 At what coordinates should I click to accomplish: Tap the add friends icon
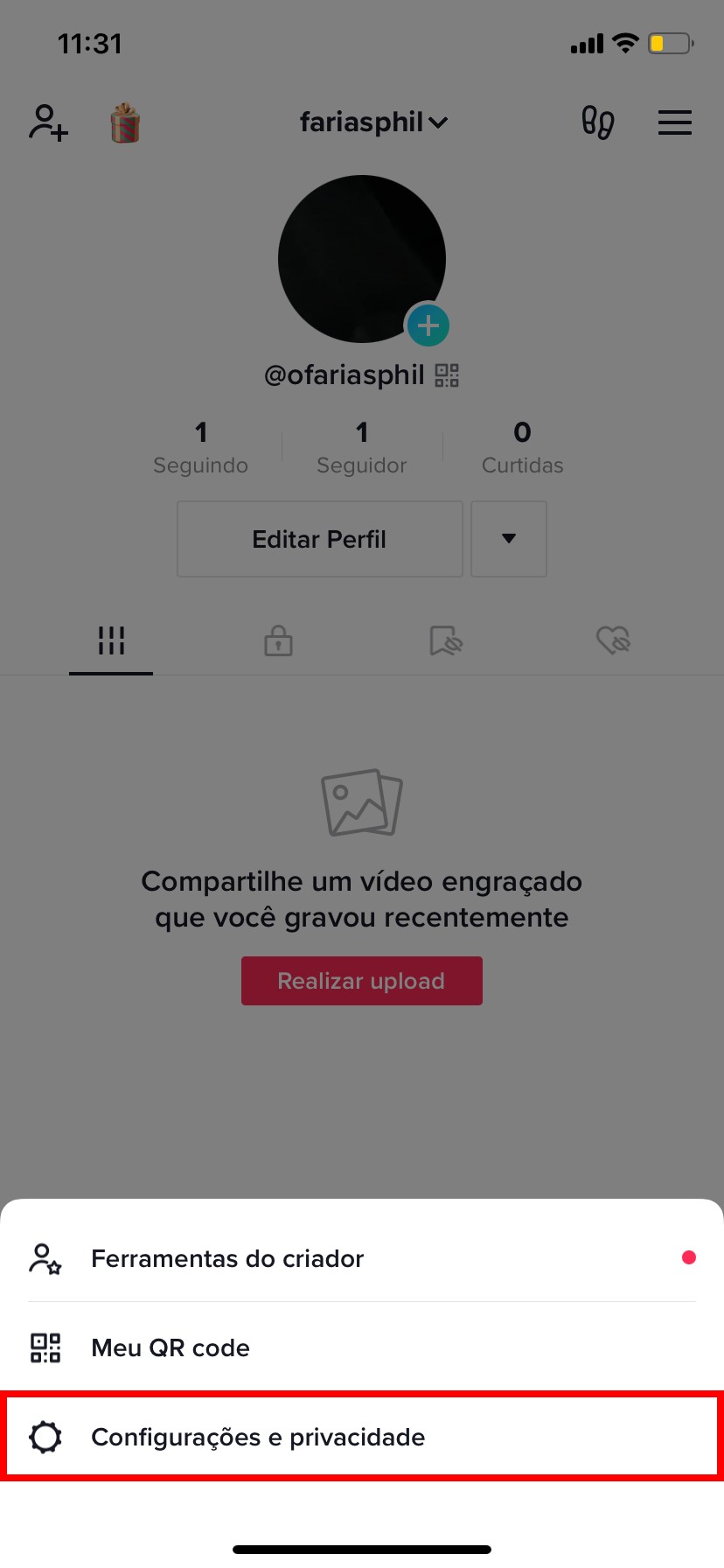48,122
